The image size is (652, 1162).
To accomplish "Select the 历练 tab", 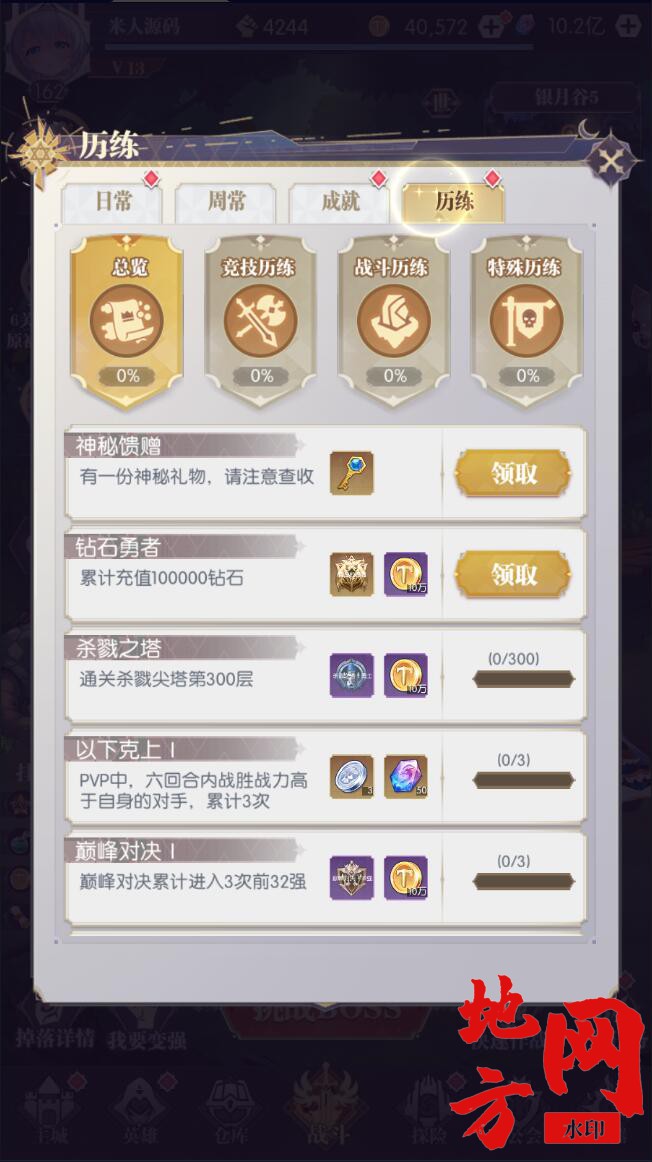I will pyautogui.click(x=453, y=202).
